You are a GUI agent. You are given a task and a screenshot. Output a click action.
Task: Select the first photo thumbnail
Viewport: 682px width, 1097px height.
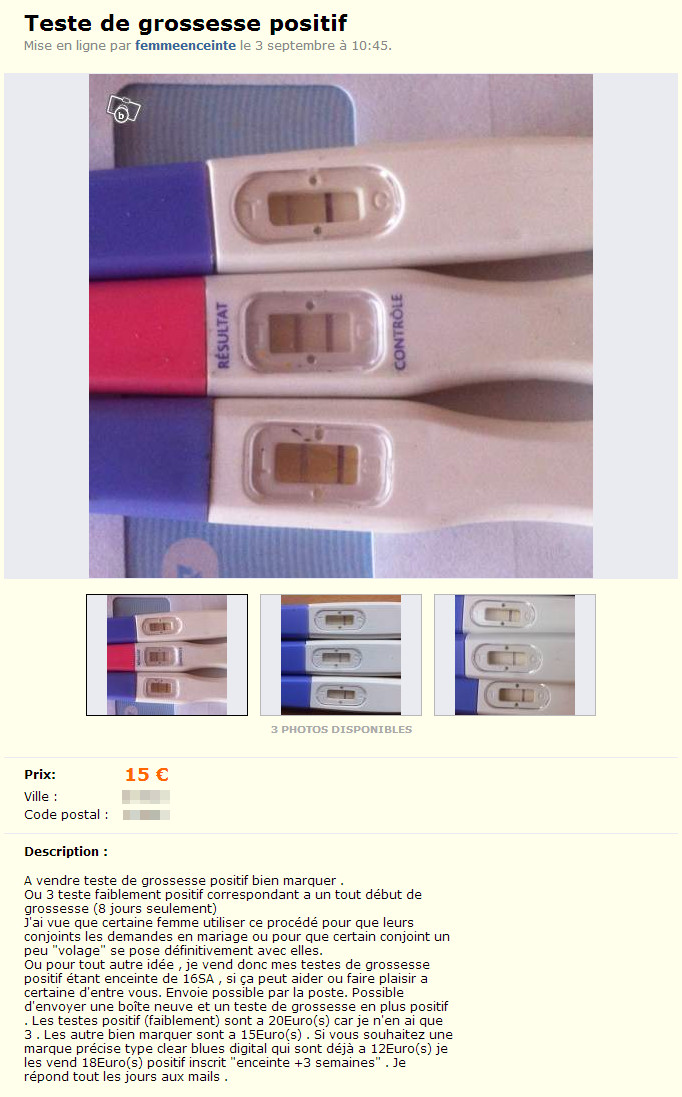tap(167, 655)
